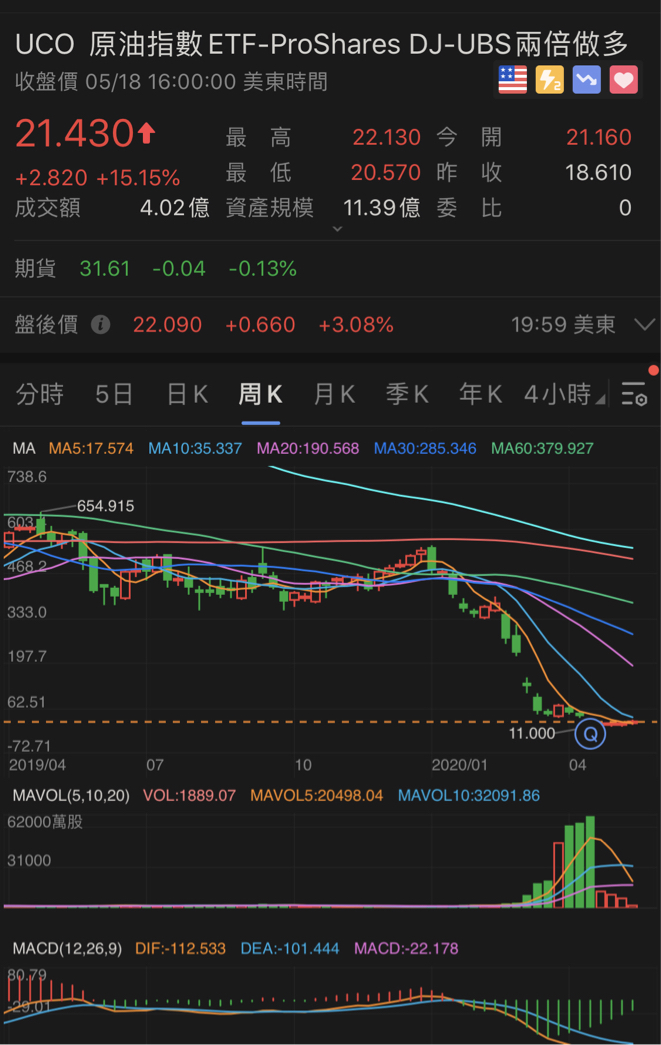This screenshot has width=661, height=1045.
Task: Select the 日K chart tab
Action: (186, 394)
